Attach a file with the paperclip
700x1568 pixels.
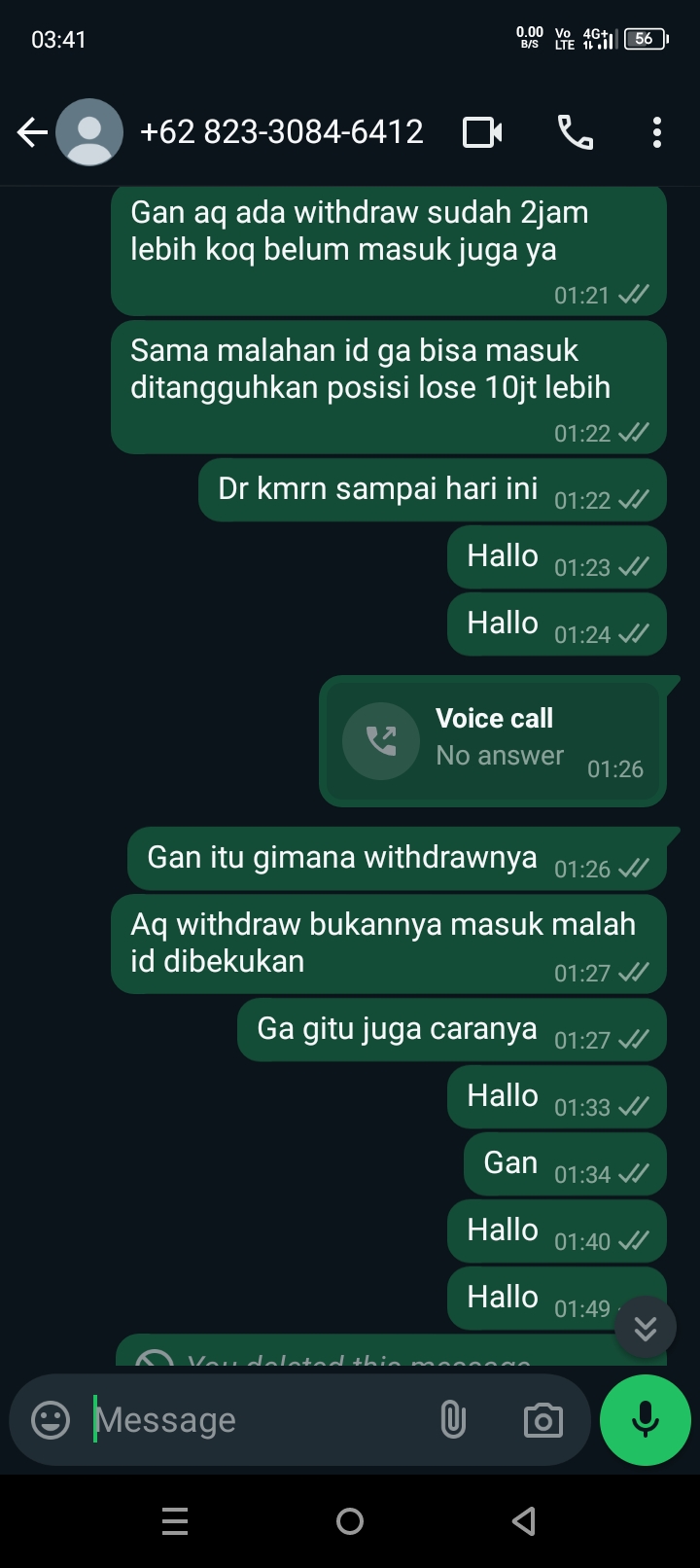pyautogui.click(x=452, y=1420)
